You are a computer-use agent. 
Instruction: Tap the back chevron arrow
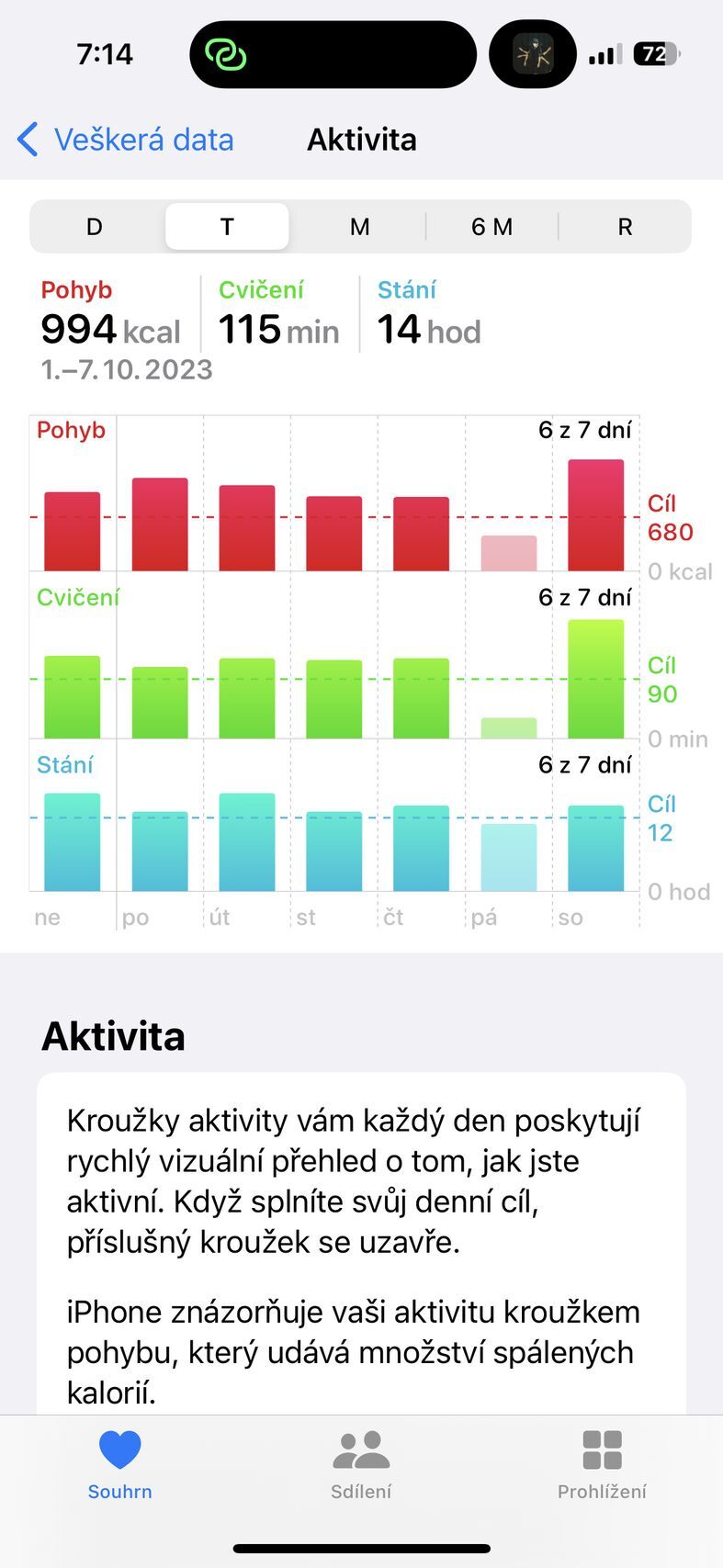[x=26, y=139]
